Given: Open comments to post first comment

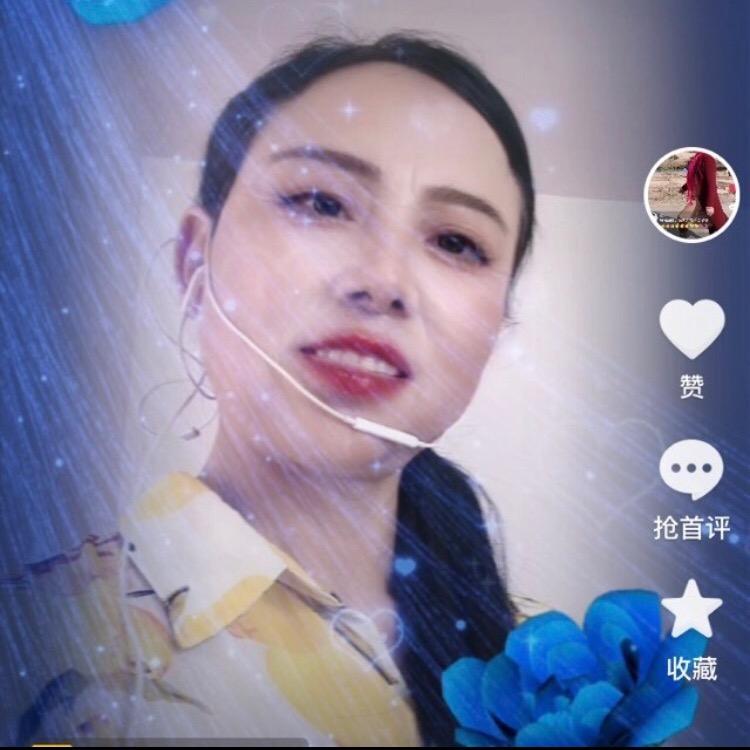Looking at the screenshot, I should [692, 469].
